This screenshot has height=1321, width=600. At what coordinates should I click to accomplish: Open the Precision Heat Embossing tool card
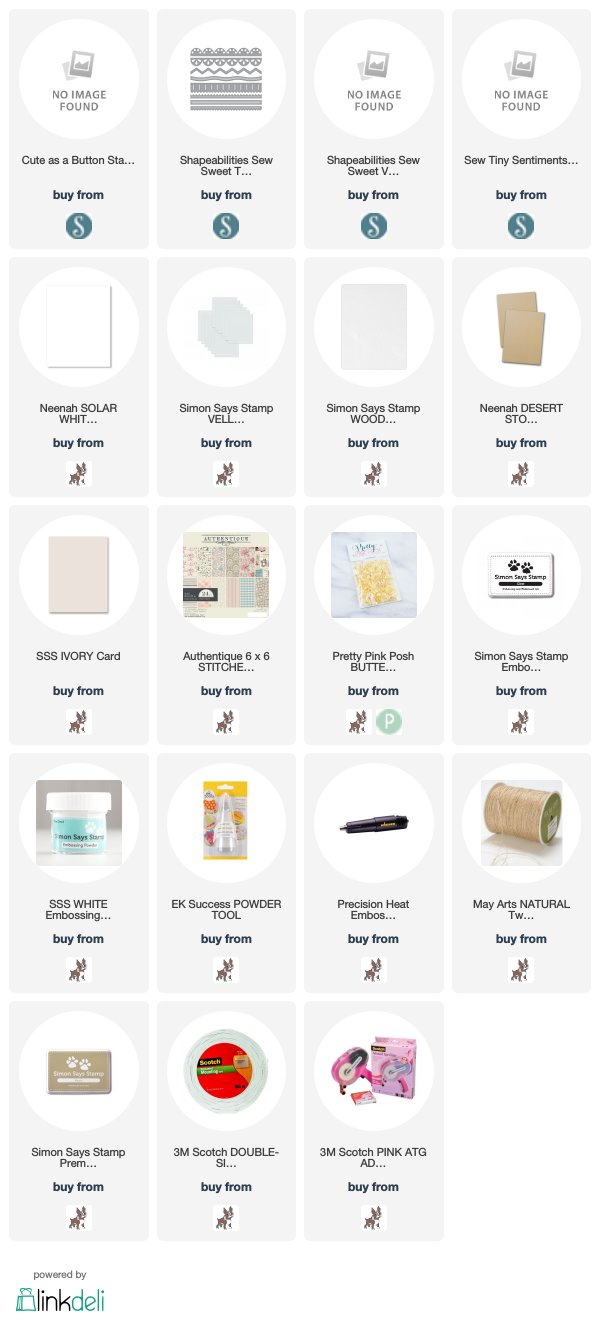374,873
